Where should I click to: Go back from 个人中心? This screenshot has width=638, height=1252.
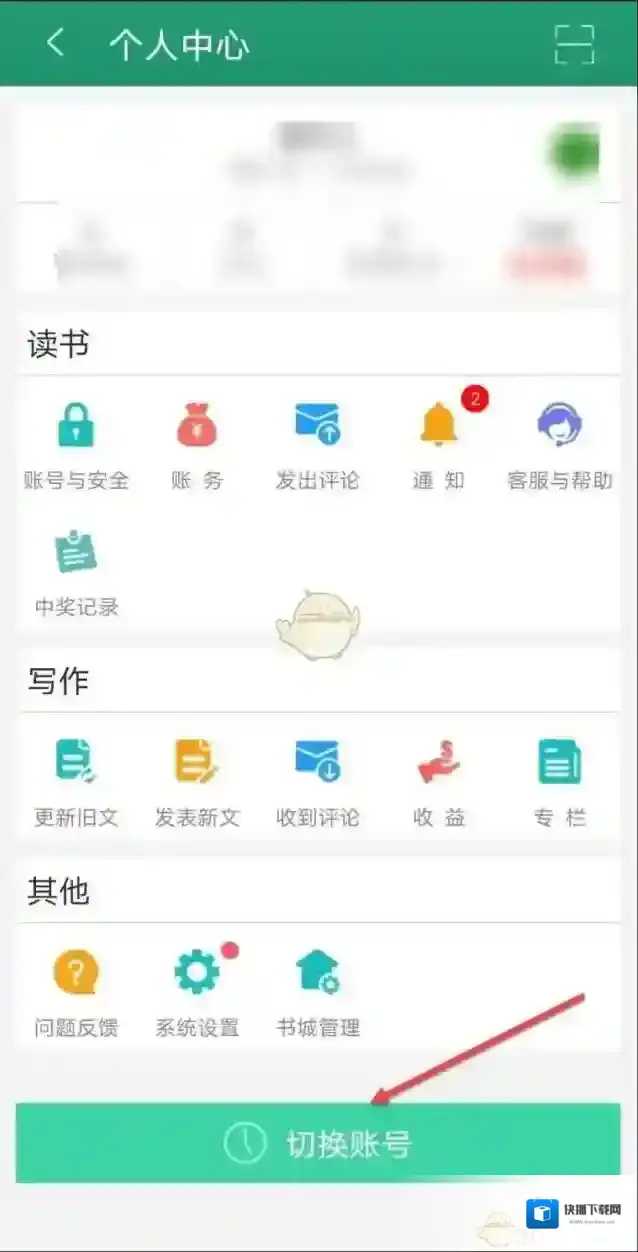pos(56,43)
